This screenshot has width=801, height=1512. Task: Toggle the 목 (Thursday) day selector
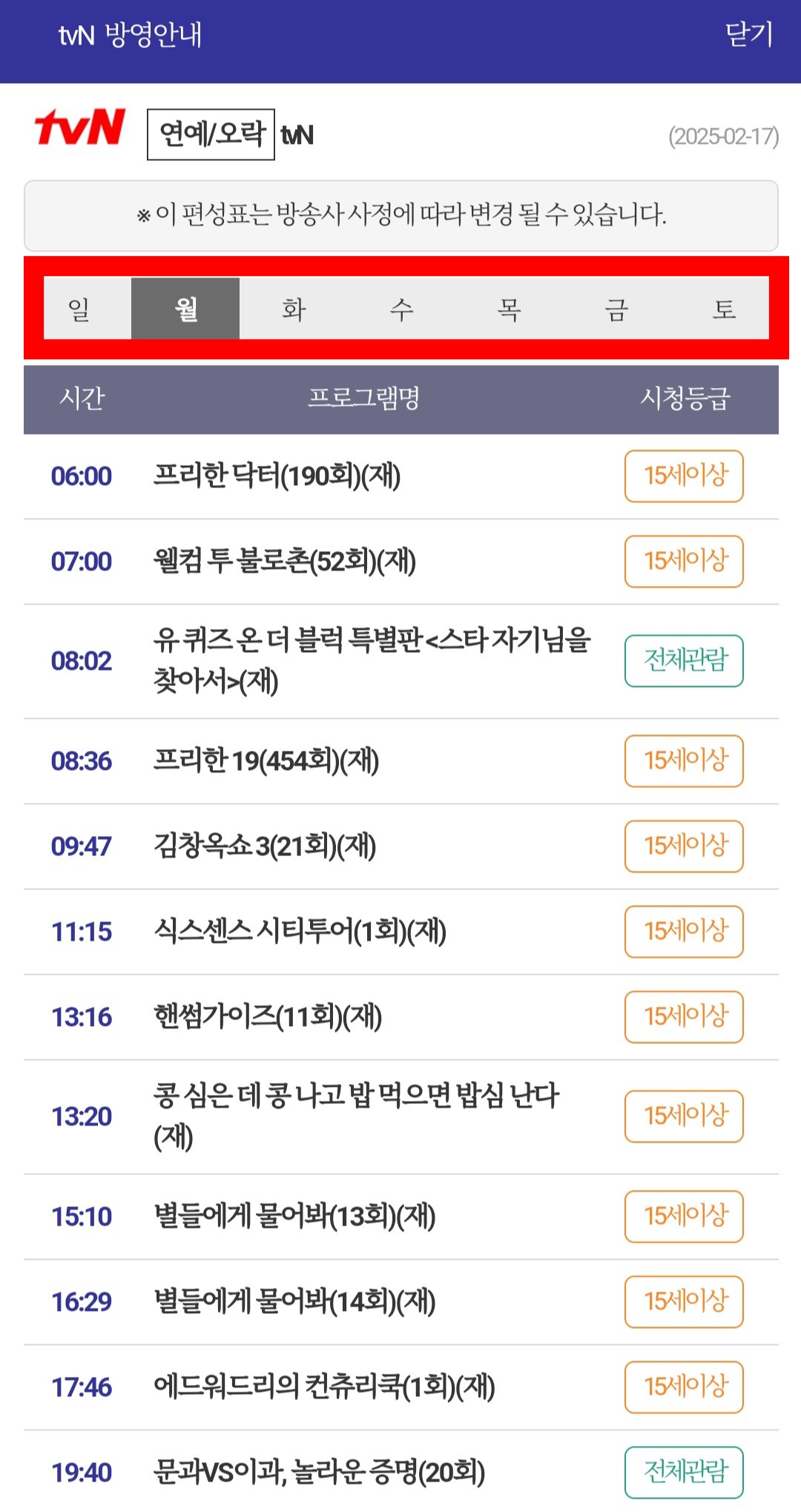pyautogui.click(x=507, y=309)
